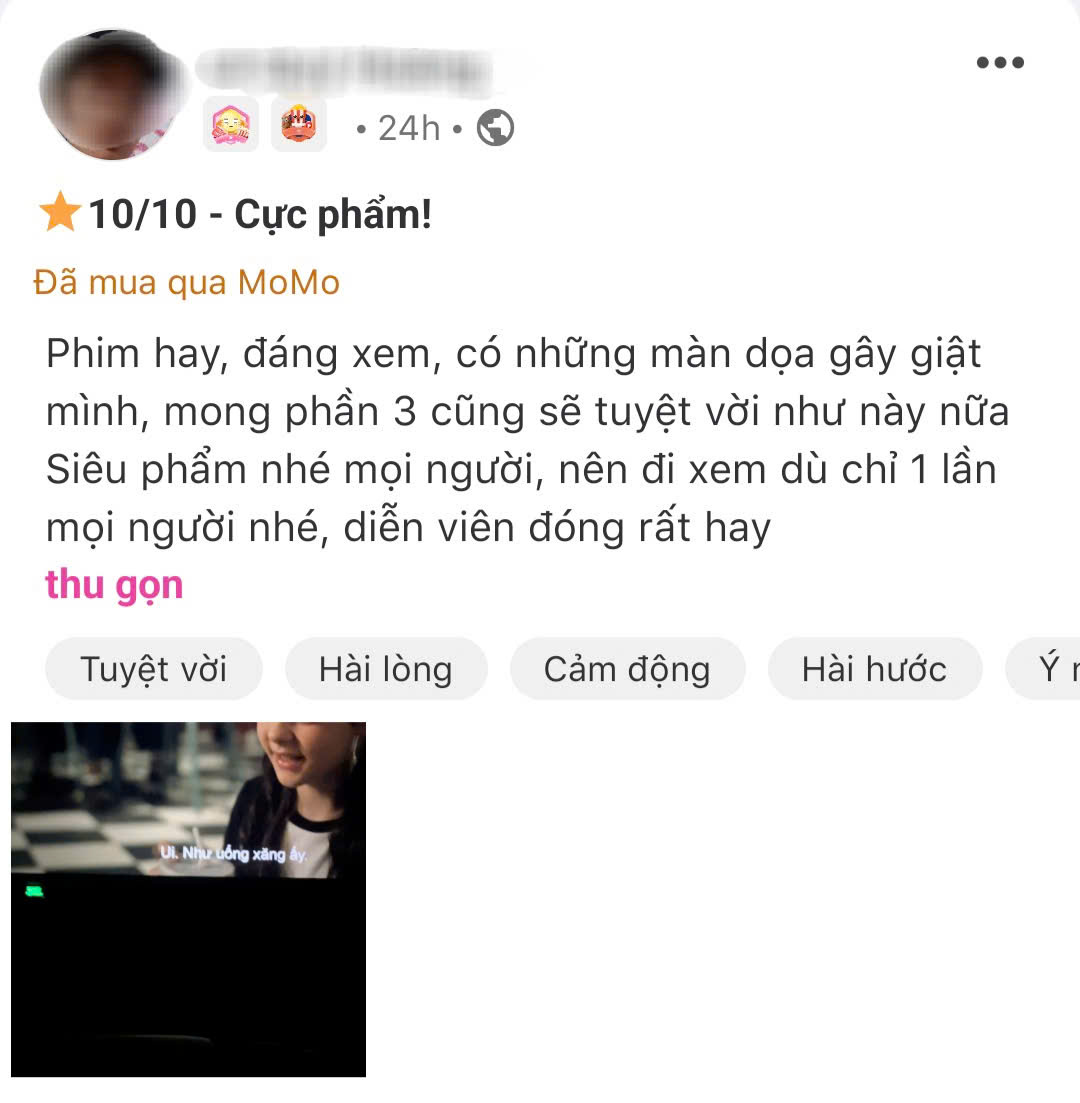
Task: Choose the Hài hước chip
Action: point(874,669)
